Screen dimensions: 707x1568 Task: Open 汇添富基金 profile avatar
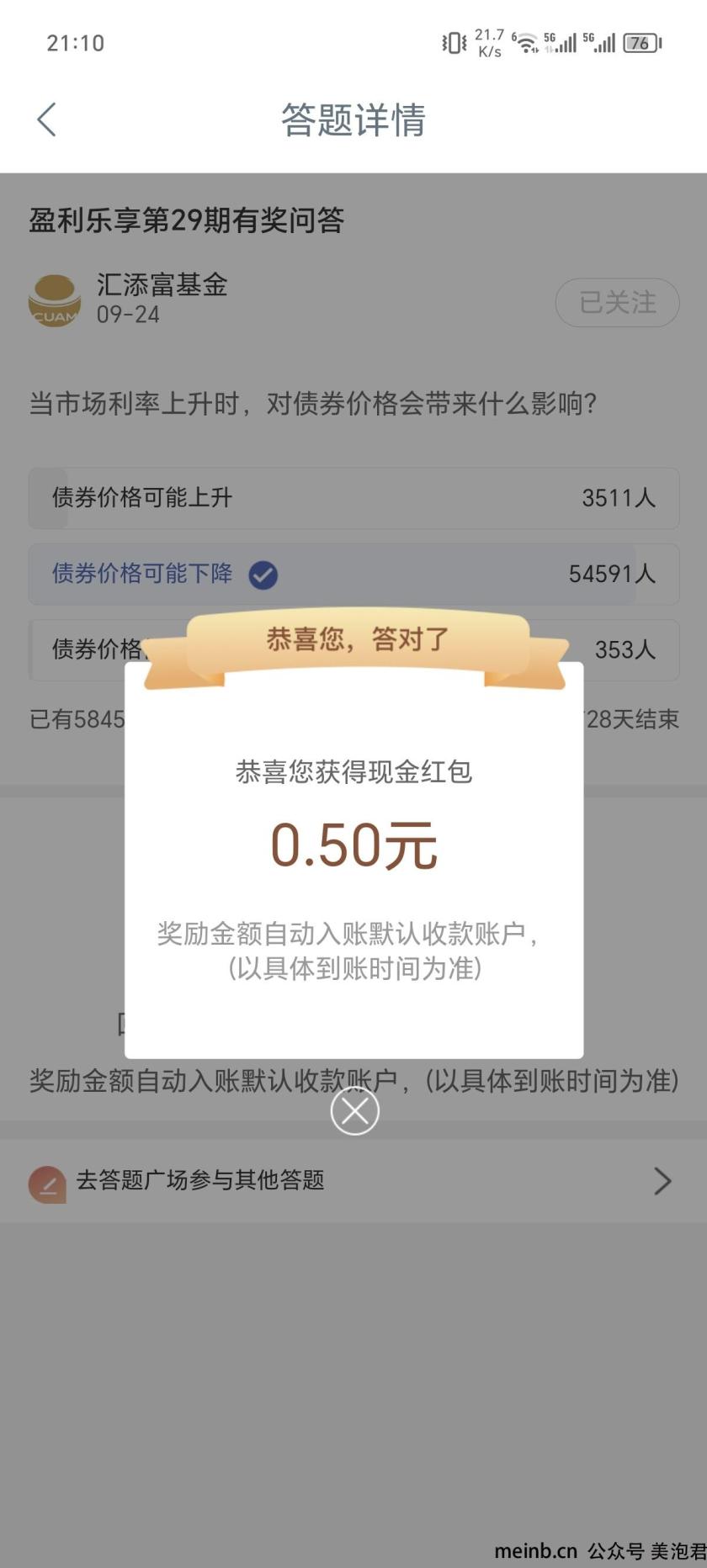pyautogui.click(x=55, y=300)
